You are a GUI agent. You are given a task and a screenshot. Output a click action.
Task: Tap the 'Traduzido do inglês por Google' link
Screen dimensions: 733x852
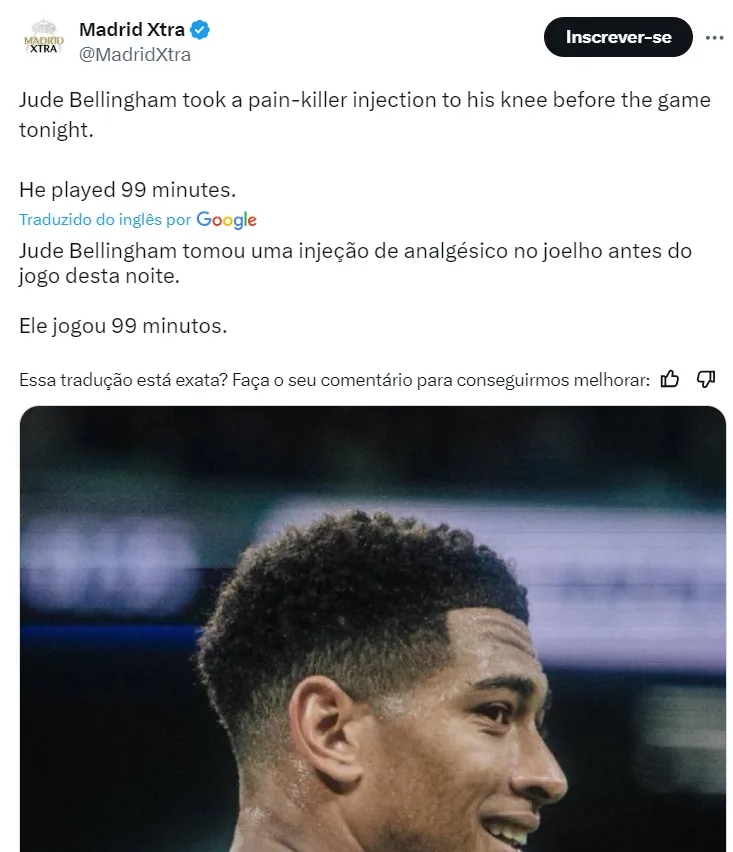pos(137,219)
